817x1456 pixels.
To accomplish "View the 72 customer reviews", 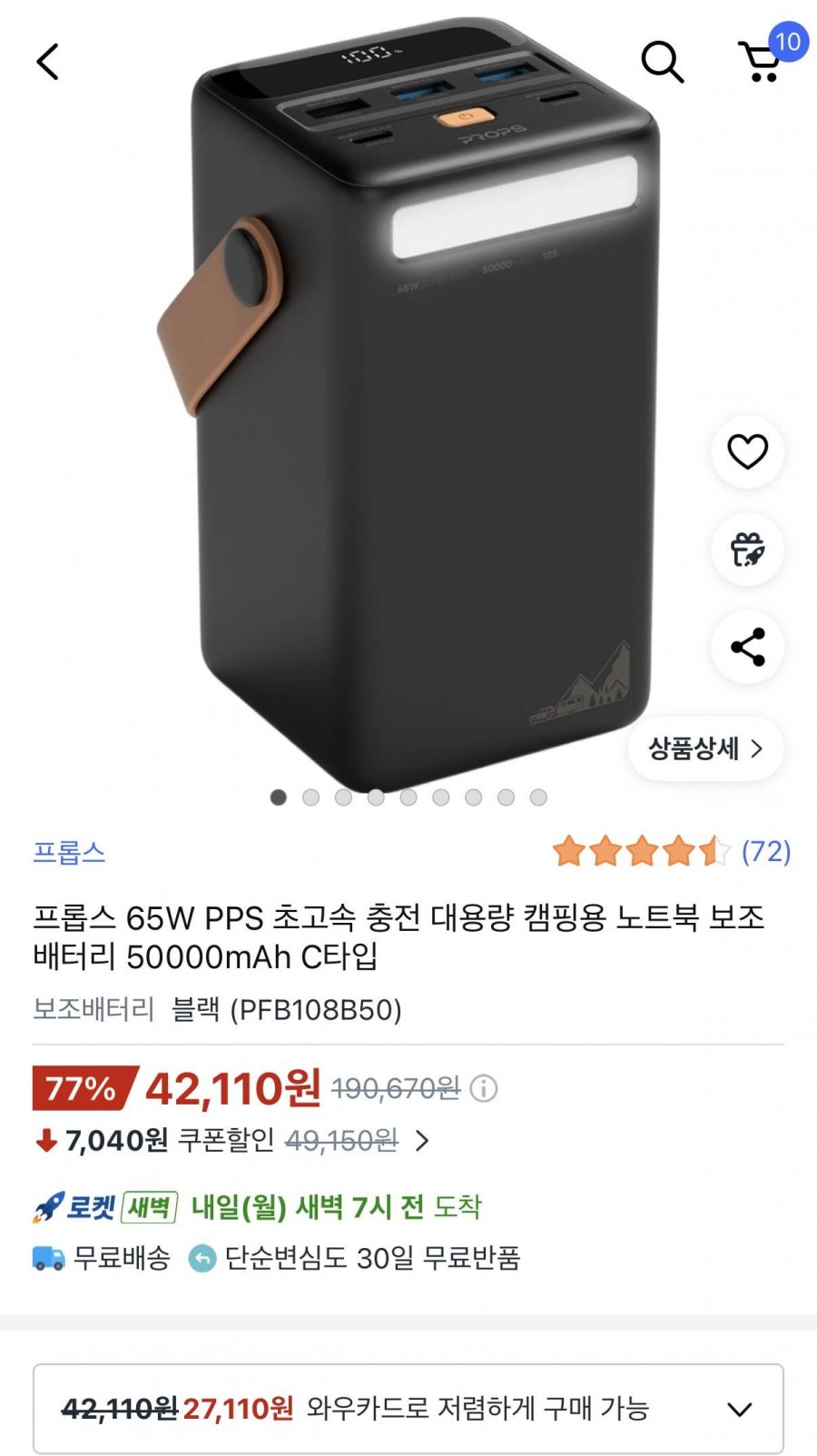I will coord(767,854).
